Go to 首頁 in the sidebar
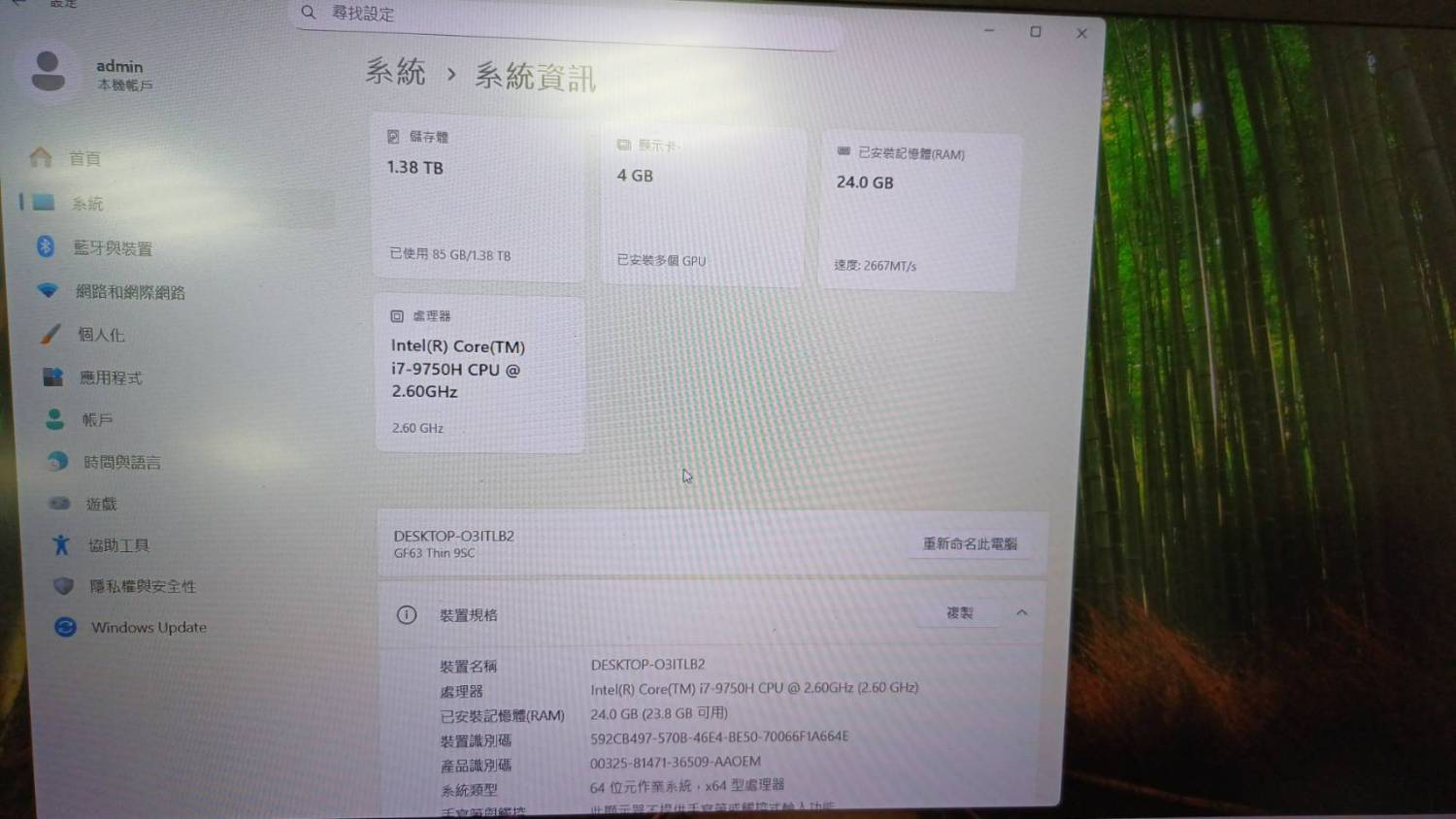The width and height of the screenshot is (1456, 819). pyautogui.click(x=83, y=158)
